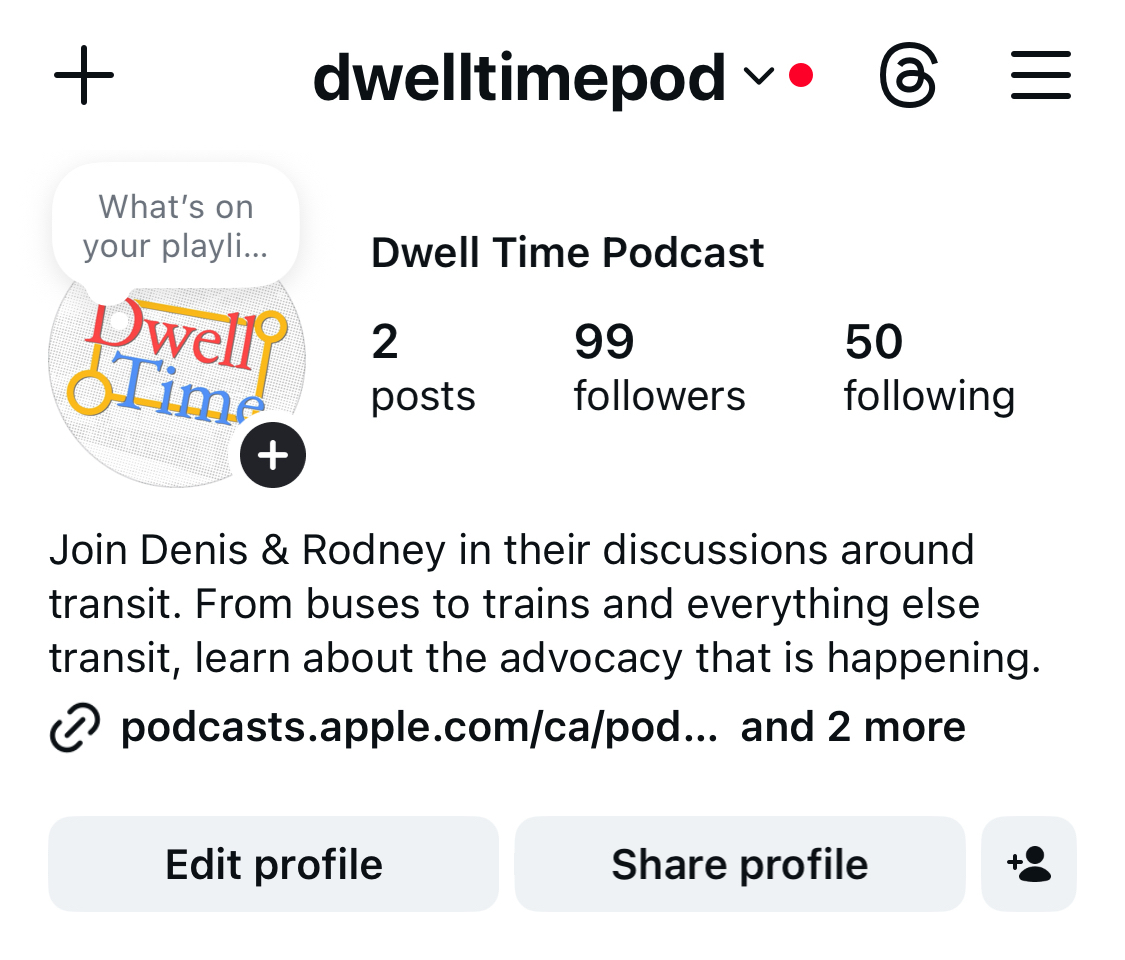The width and height of the screenshot is (1125, 960).
Task: Tap the Edit profile button
Action: coord(273,864)
